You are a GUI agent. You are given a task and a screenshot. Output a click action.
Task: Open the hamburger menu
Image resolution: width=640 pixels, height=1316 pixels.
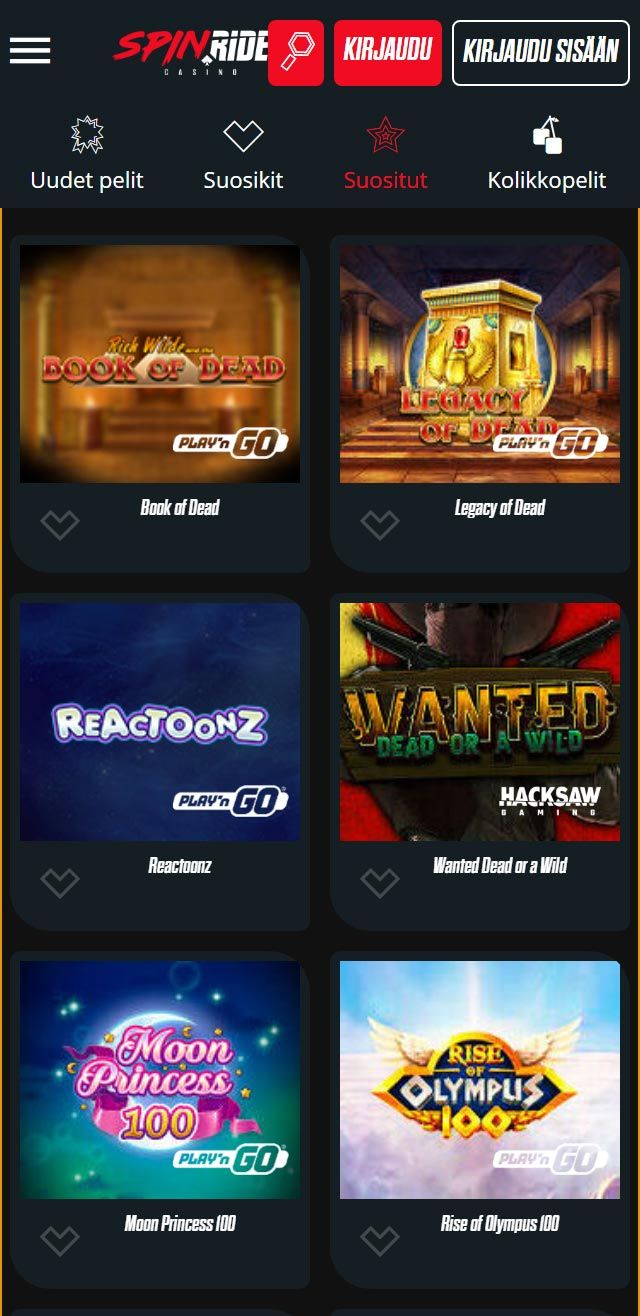(30, 51)
